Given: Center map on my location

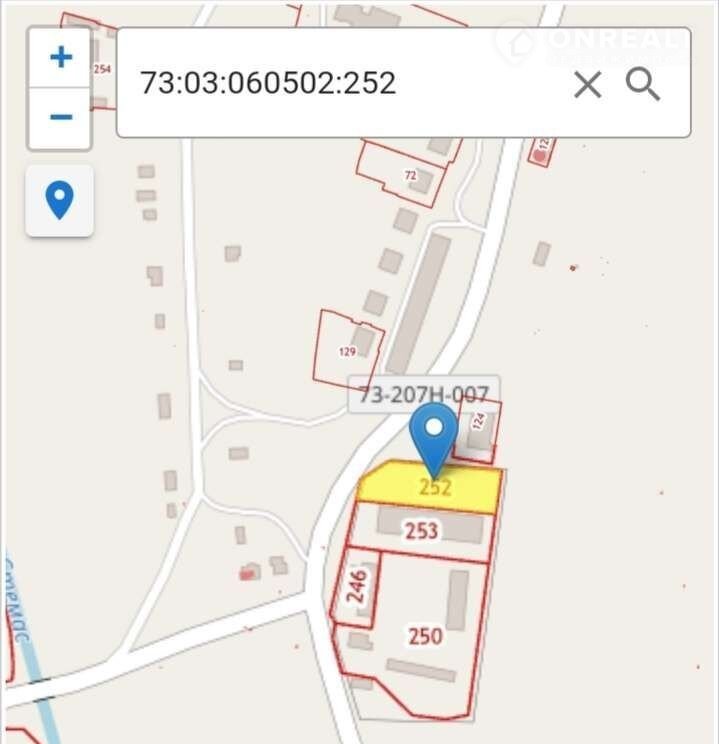Looking at the screenshot, I should [x=60, y=200].
